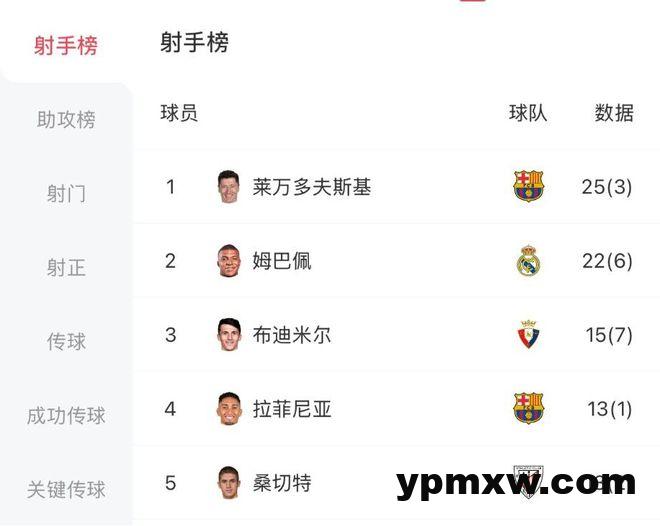Viewport: 660px width, 526px height.
Task: Switch to the 助攻榜 tab
Action: click(x=66, y=120)
